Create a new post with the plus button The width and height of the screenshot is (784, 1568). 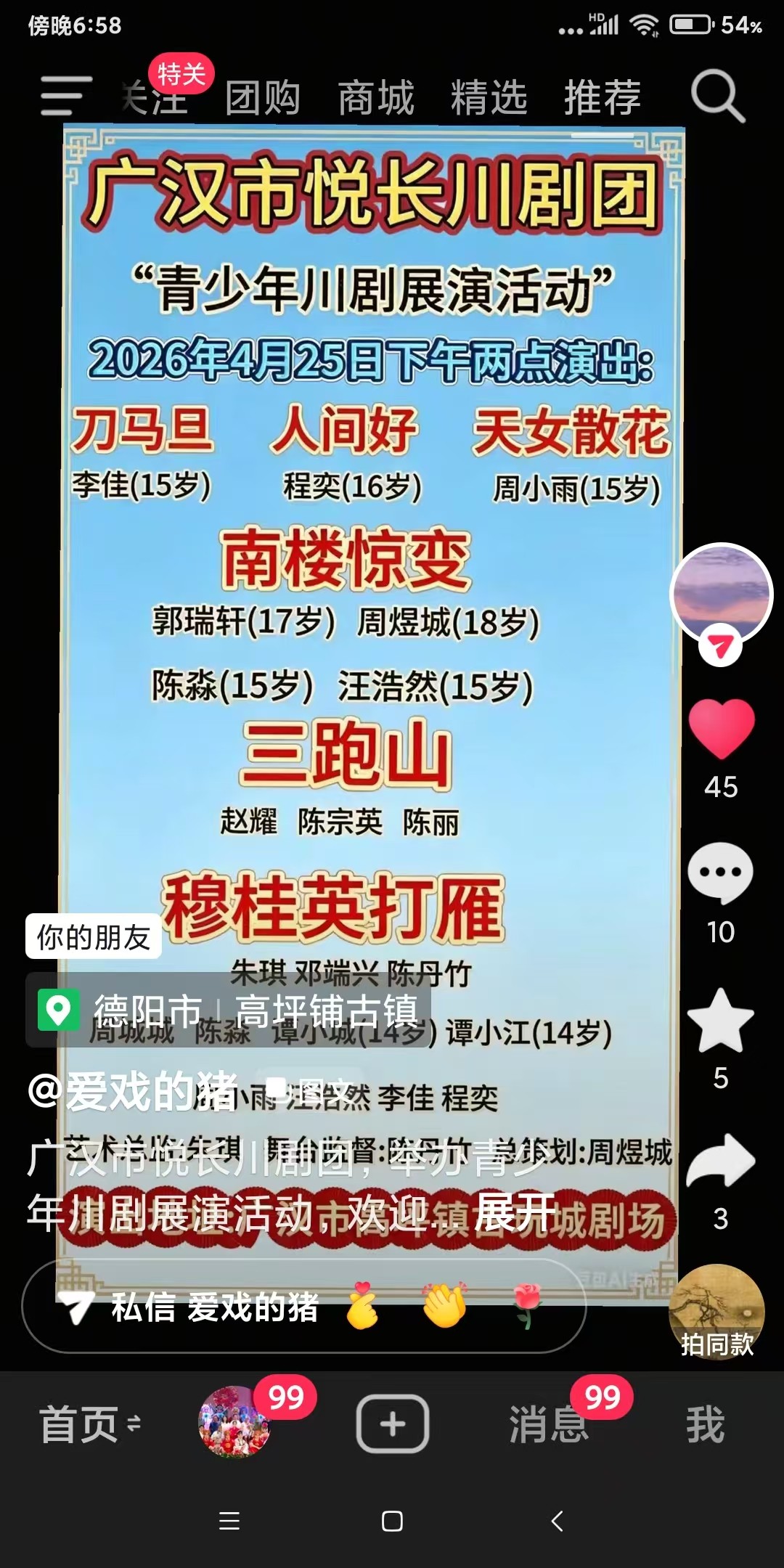pos(392,1424)
